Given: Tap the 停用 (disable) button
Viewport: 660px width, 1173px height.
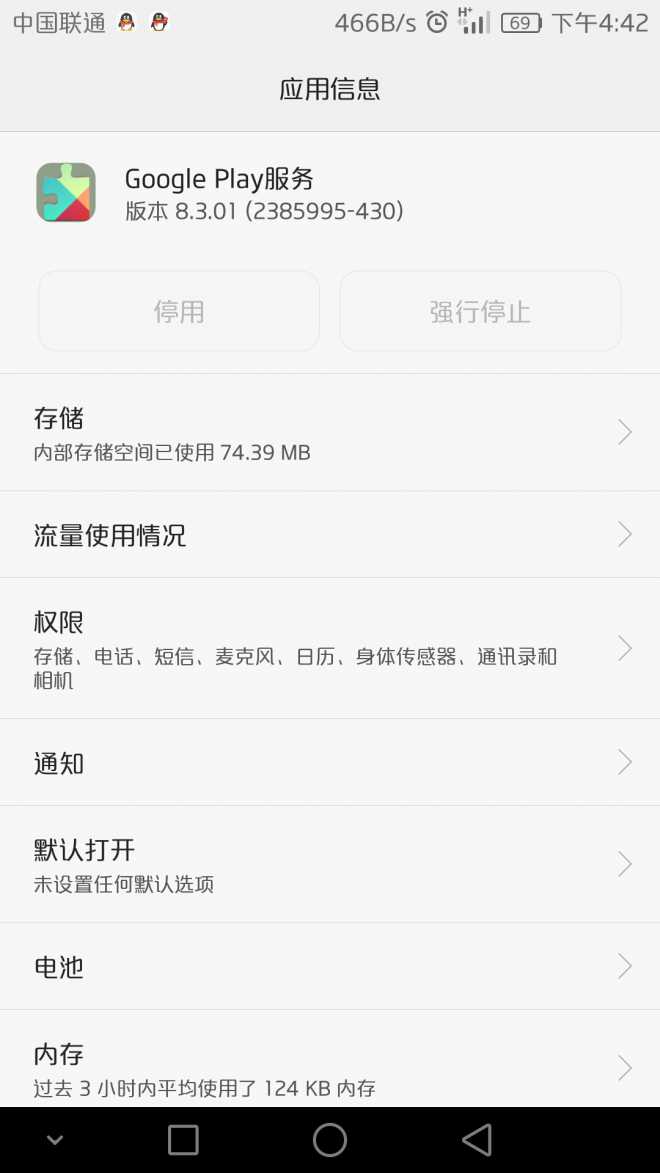Looking at the screenshot, I should pos(179,311).
